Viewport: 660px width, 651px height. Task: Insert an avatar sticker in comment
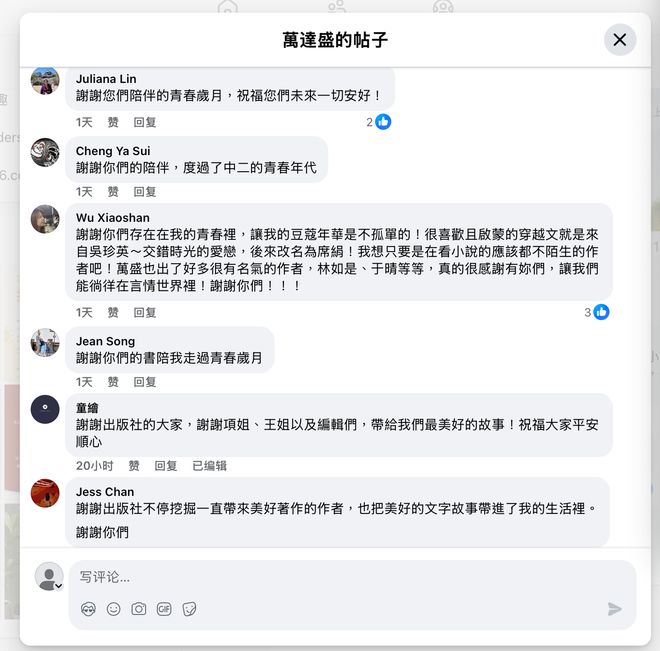coord(88,609)
